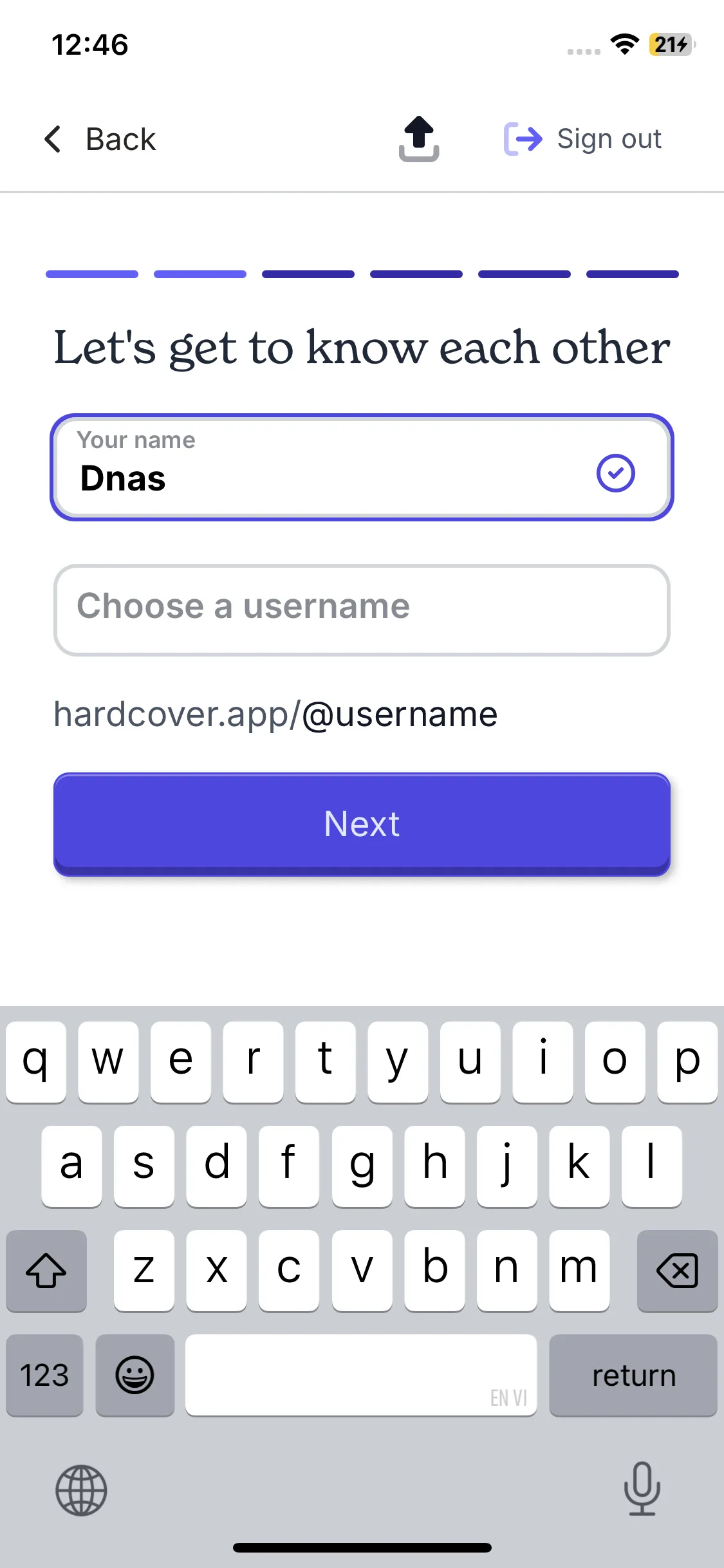
Task: Open the emoji keyboard
Action: tap(135, 1376)
